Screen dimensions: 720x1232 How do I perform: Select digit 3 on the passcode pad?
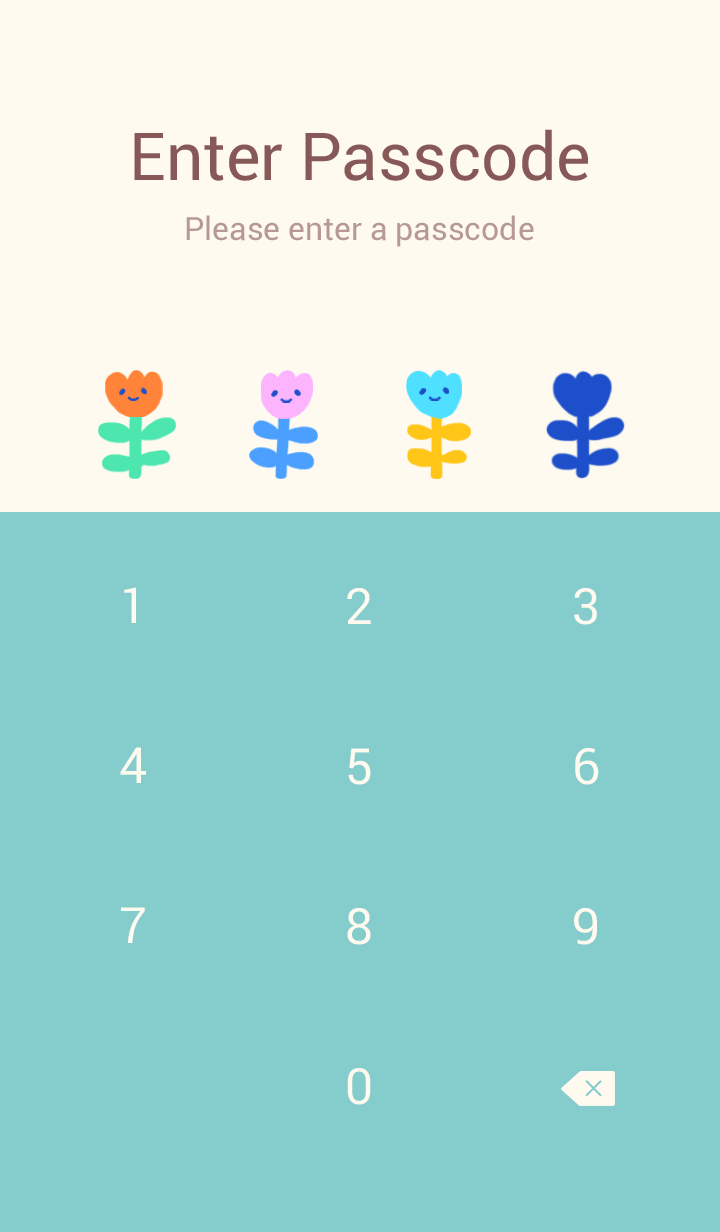click(x=586, y=607)
